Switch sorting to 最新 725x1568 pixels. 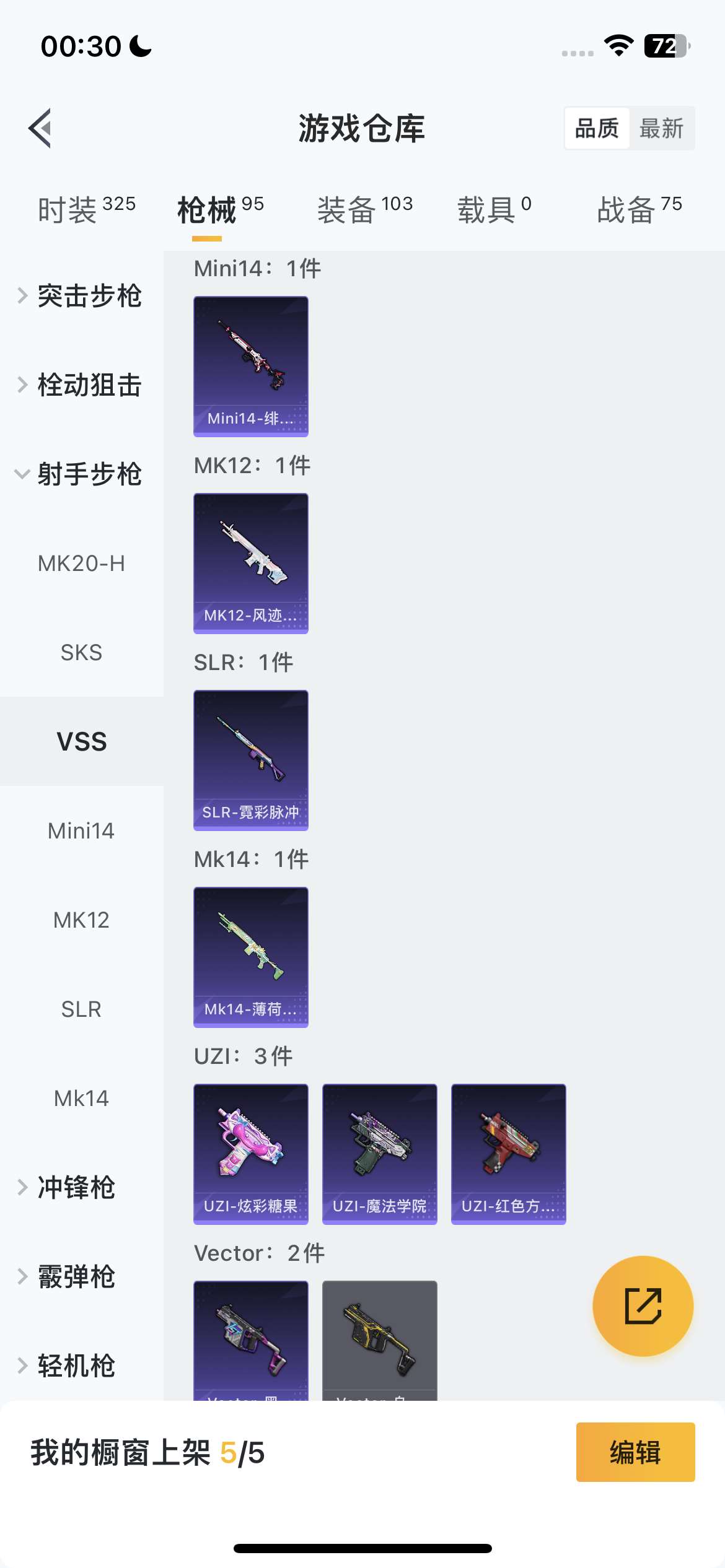click(x=662, y=128)
